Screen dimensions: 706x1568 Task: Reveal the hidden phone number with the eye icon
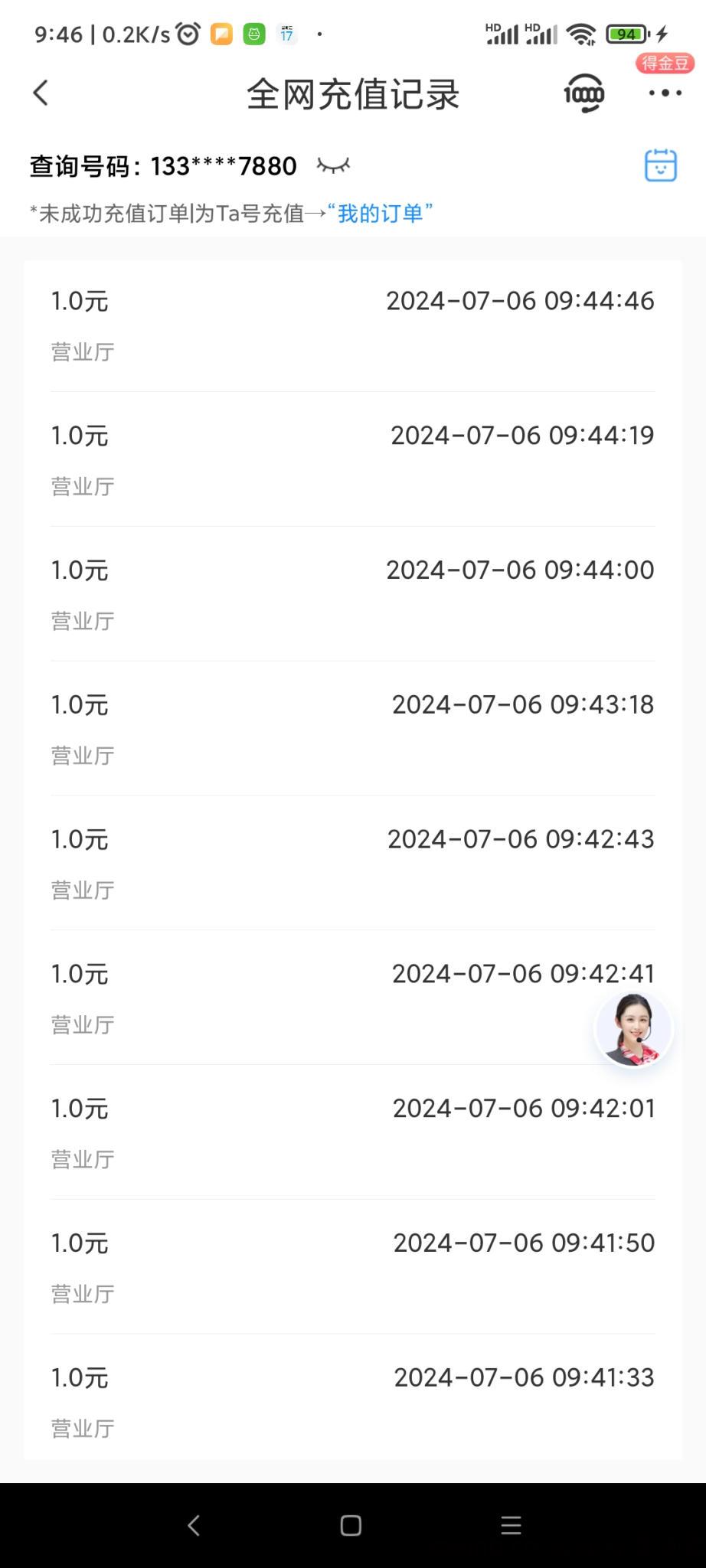tap(333, 165)
